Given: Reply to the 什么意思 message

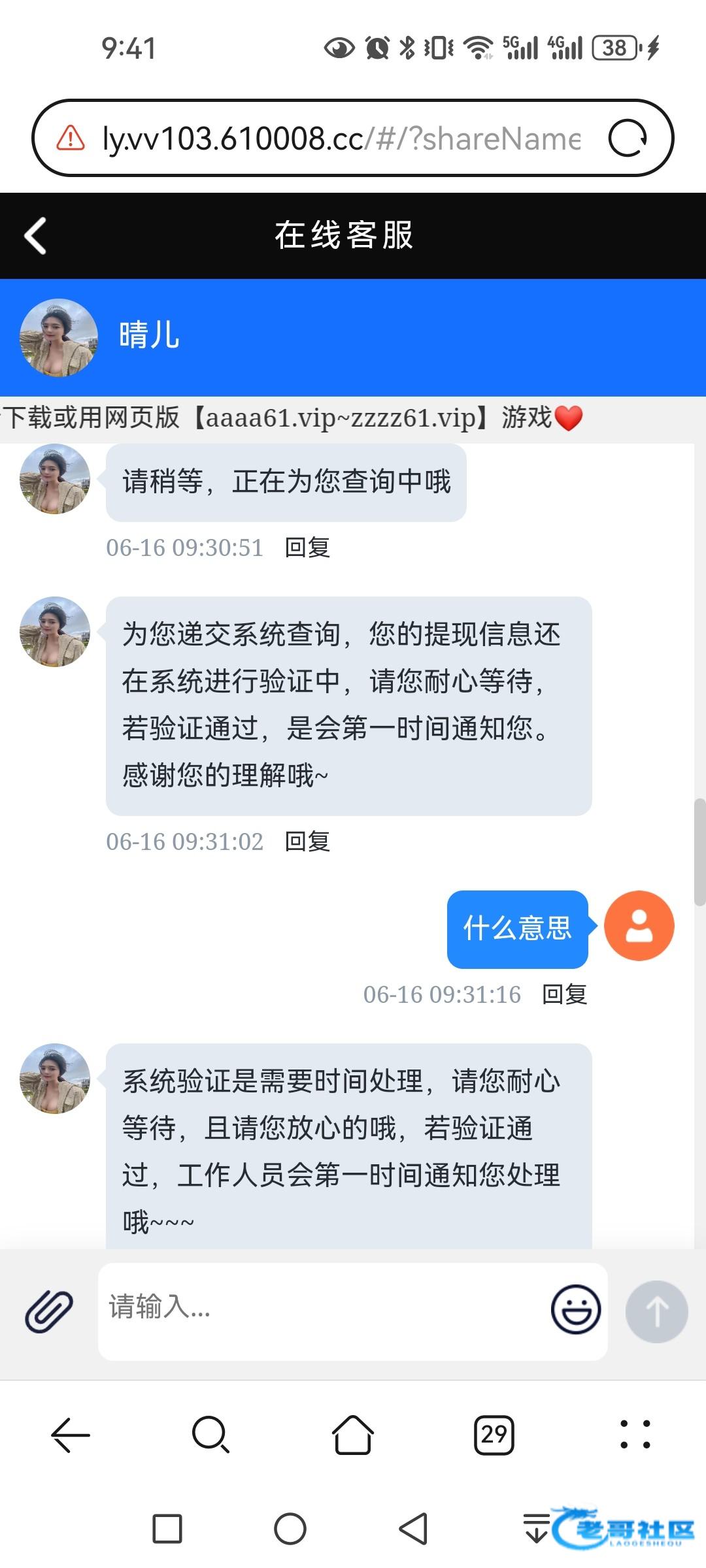Looking at the screenshot, I should (565, 994).
